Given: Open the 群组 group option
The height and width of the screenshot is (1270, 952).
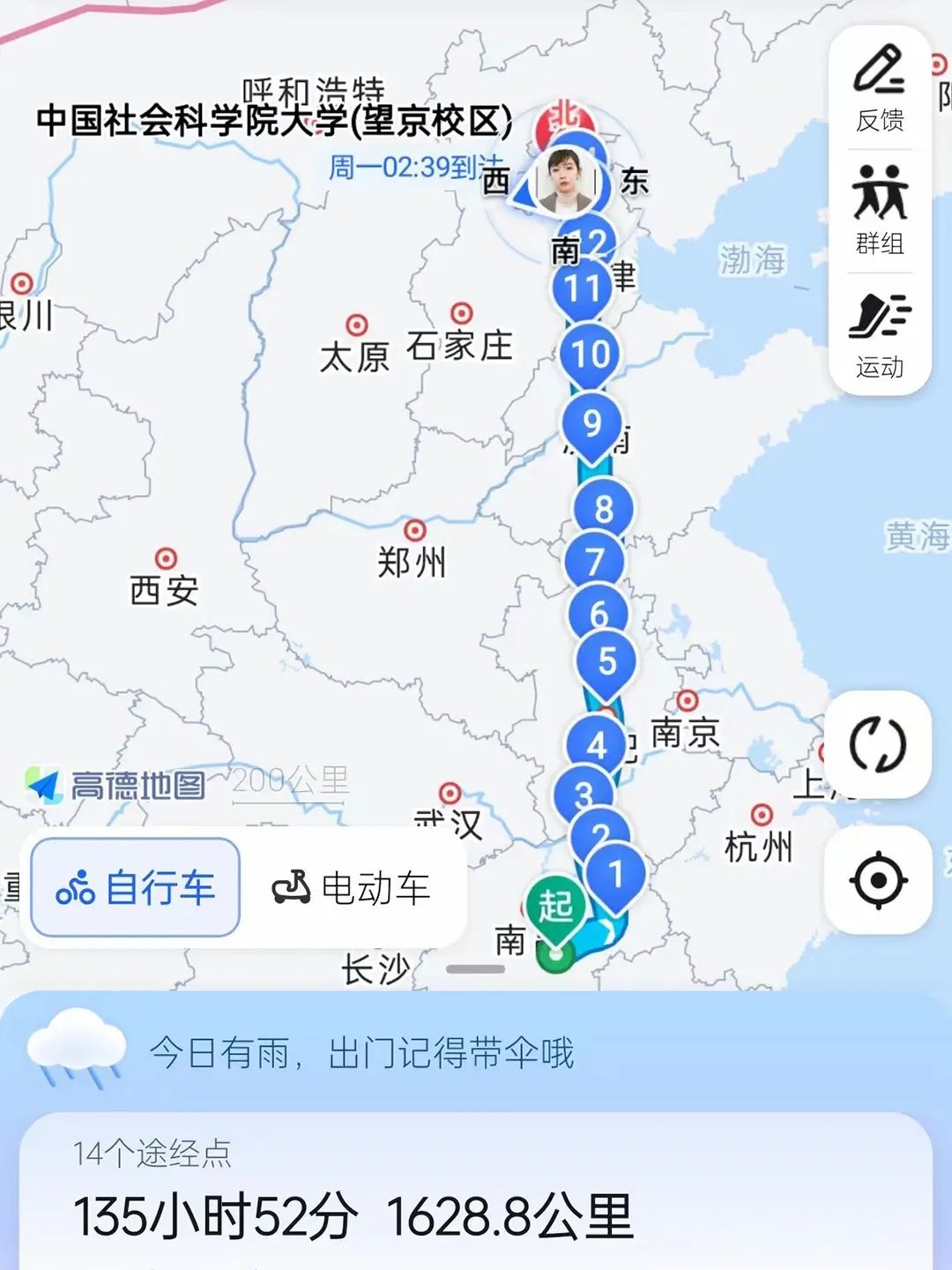Looking at the screenshot, I should point(880,212).
